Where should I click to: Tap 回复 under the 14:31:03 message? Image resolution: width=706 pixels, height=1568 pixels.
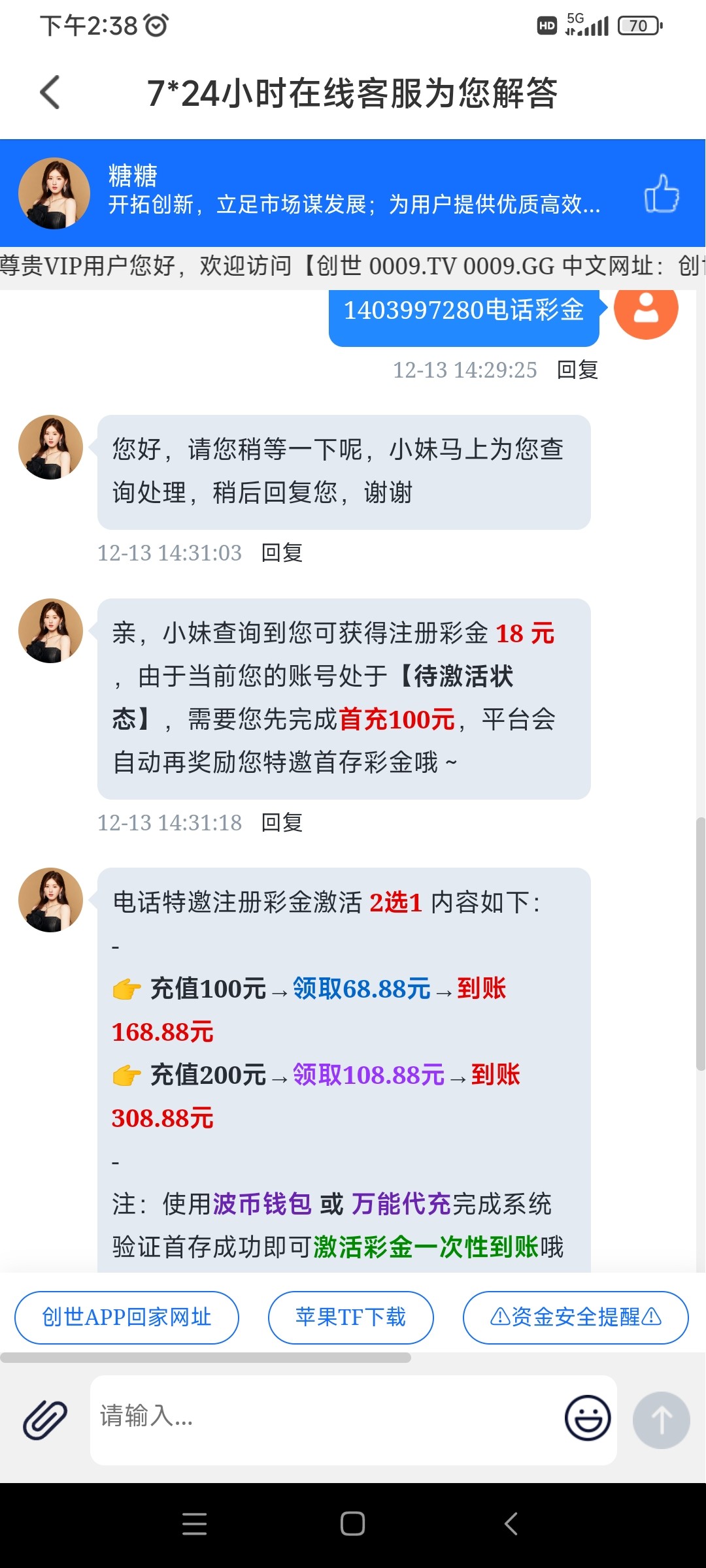281,553
